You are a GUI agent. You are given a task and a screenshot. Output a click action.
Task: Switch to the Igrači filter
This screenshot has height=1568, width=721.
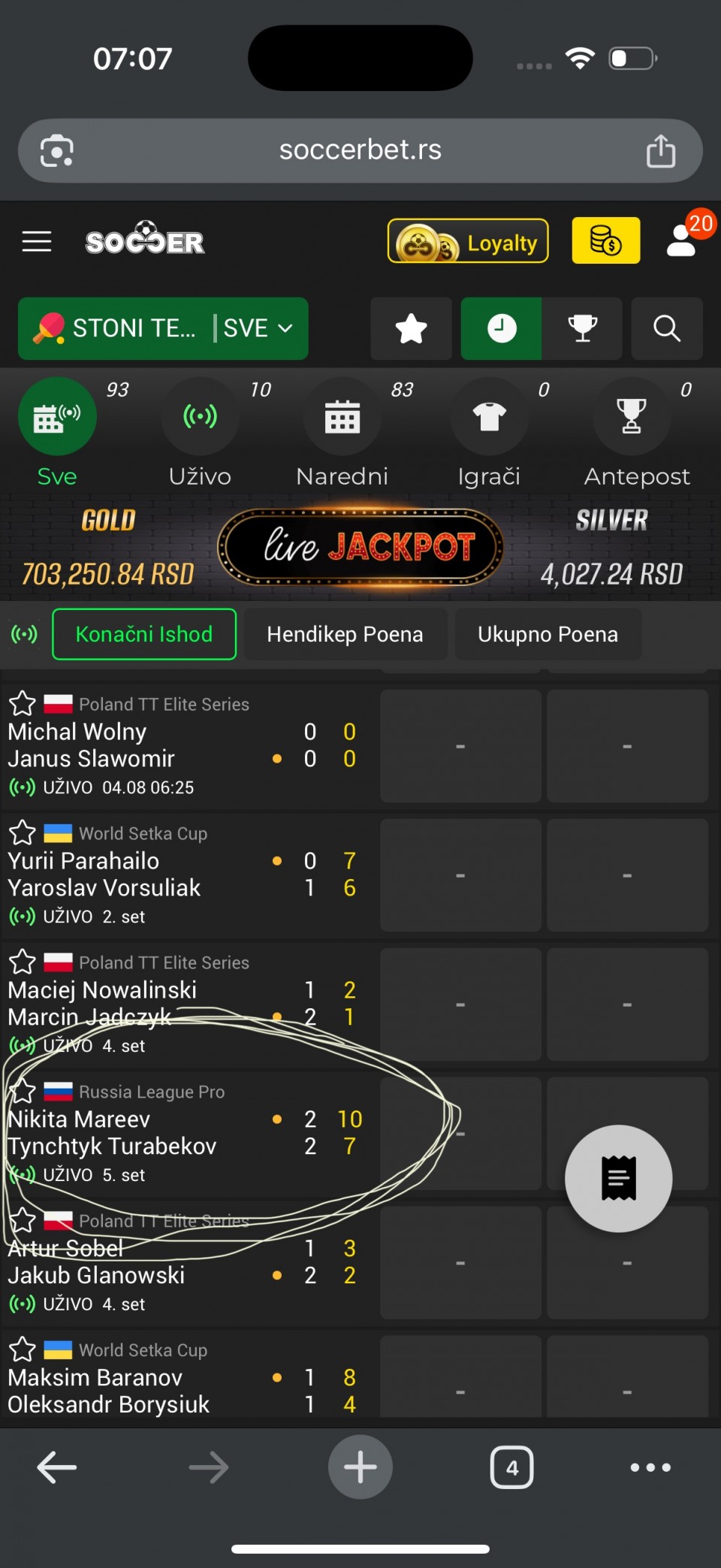pyautogui.click(x=489, y=433)
